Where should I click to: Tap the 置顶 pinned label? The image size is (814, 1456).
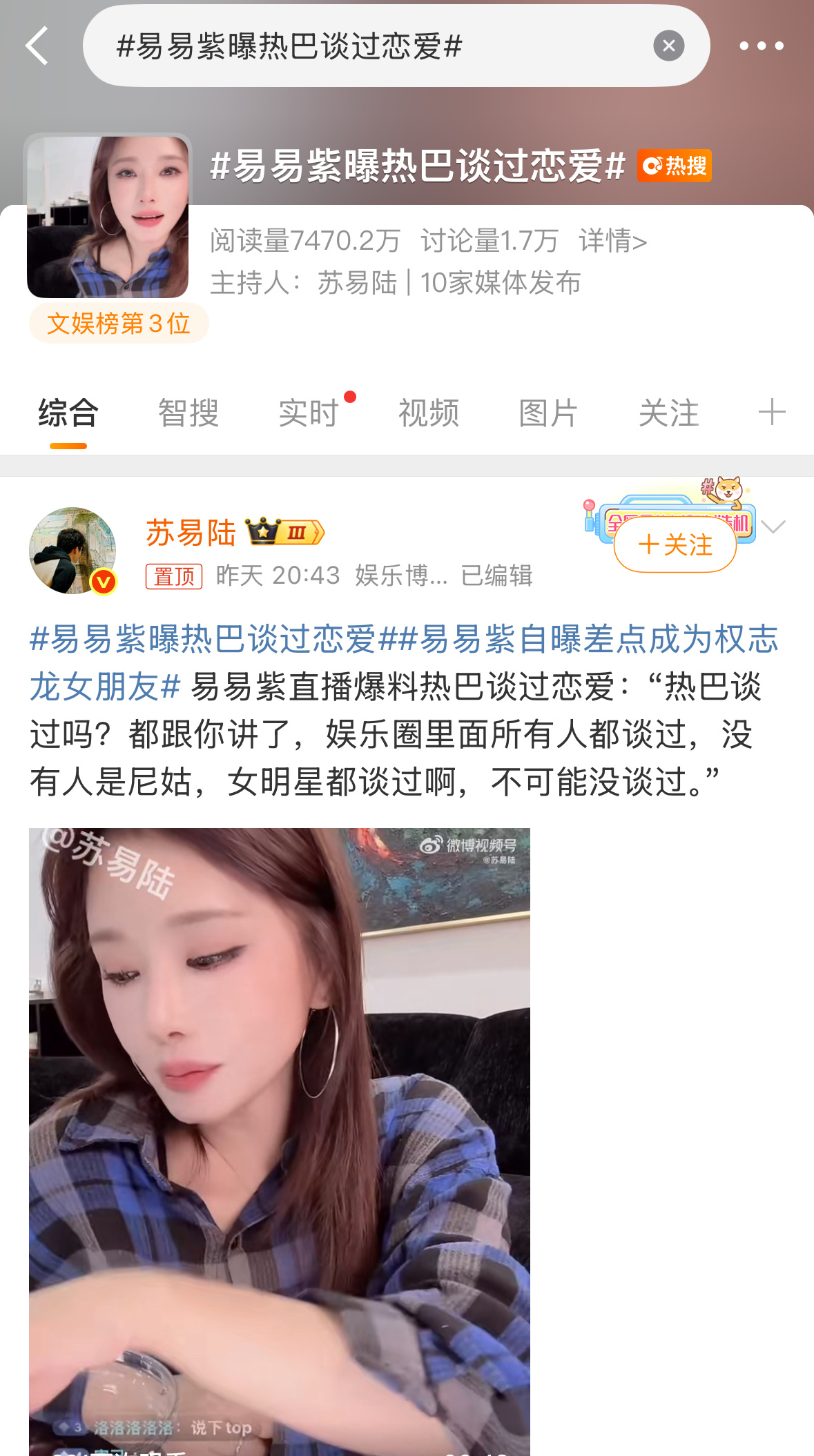[175, 576]
